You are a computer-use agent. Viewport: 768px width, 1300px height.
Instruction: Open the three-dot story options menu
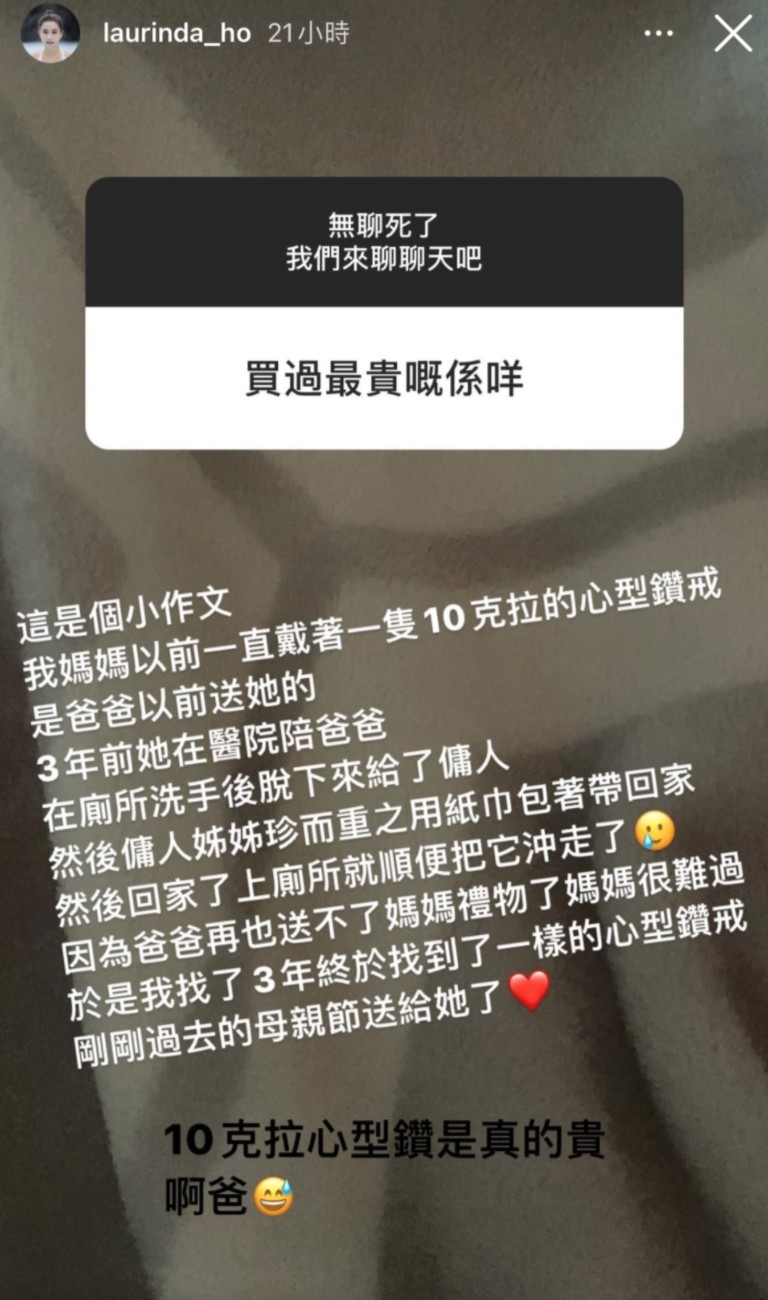click(x=658, y=34)
